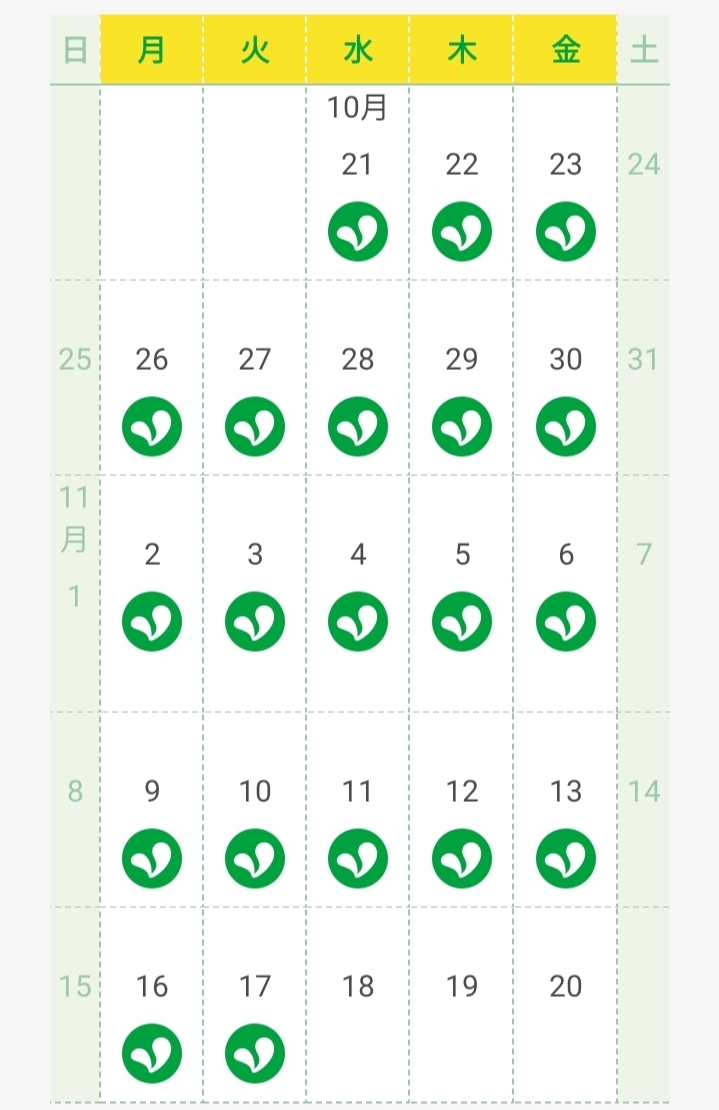Tap the heart icon under date 17
Viewport: 719px width, 1110px height.
tap(255, 1053)
